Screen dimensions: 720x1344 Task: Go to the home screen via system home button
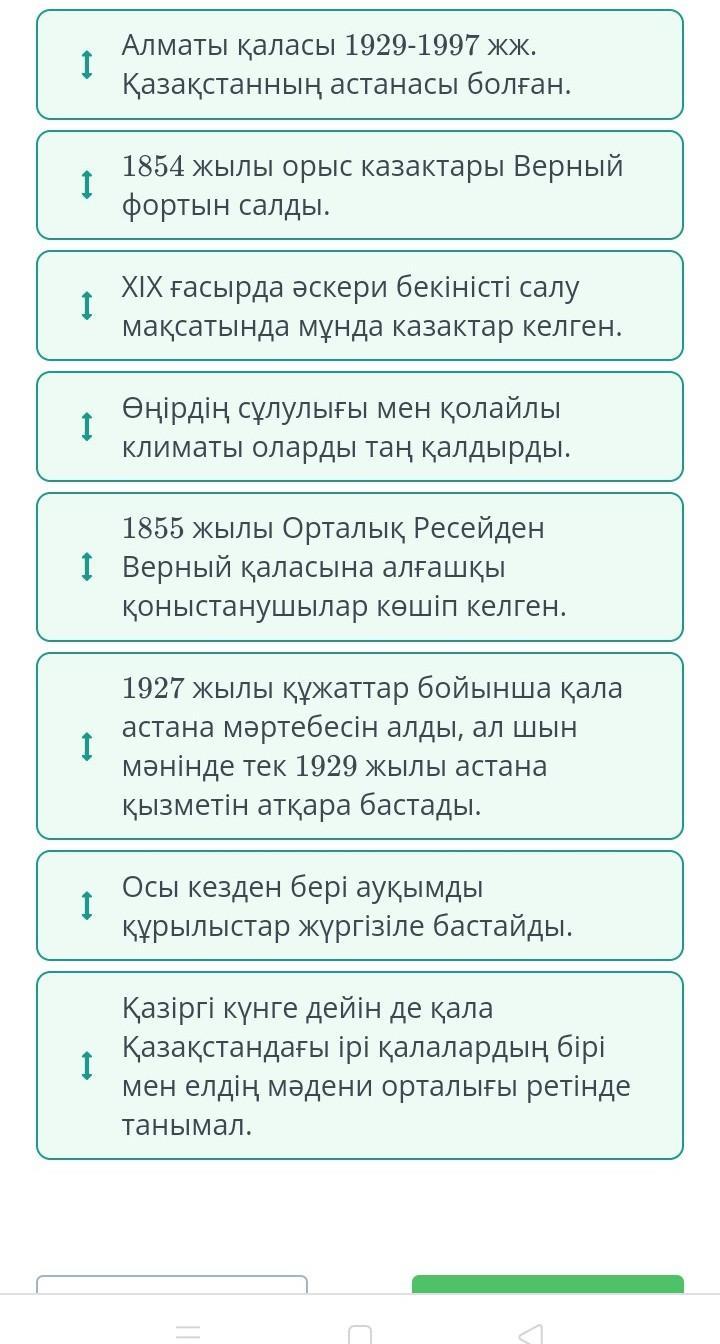(x=360, y=1334)
